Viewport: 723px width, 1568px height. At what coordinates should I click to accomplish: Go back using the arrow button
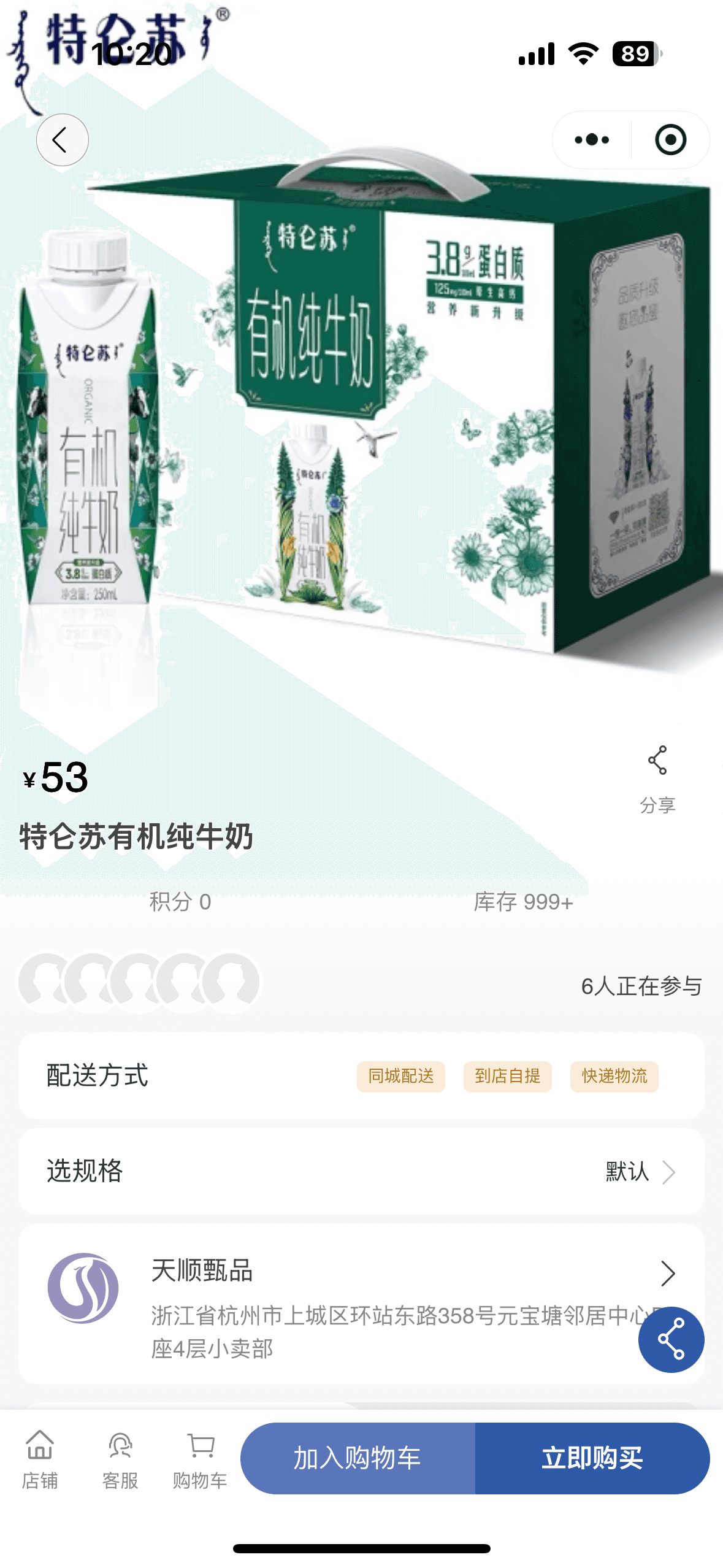tap(62, 140)
